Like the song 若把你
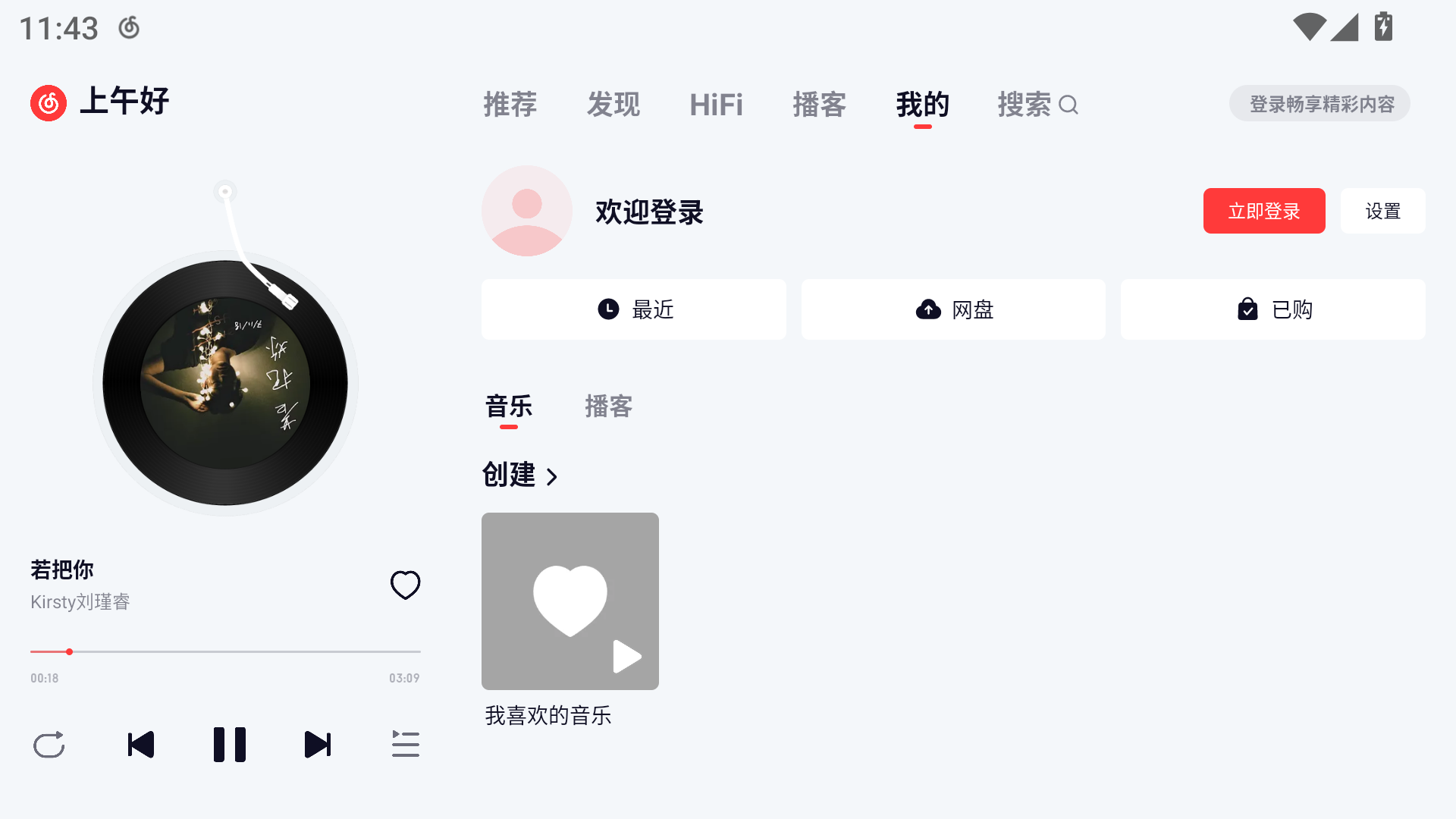The height and width of the screenshot is (819, 1456). coord(405,585)
